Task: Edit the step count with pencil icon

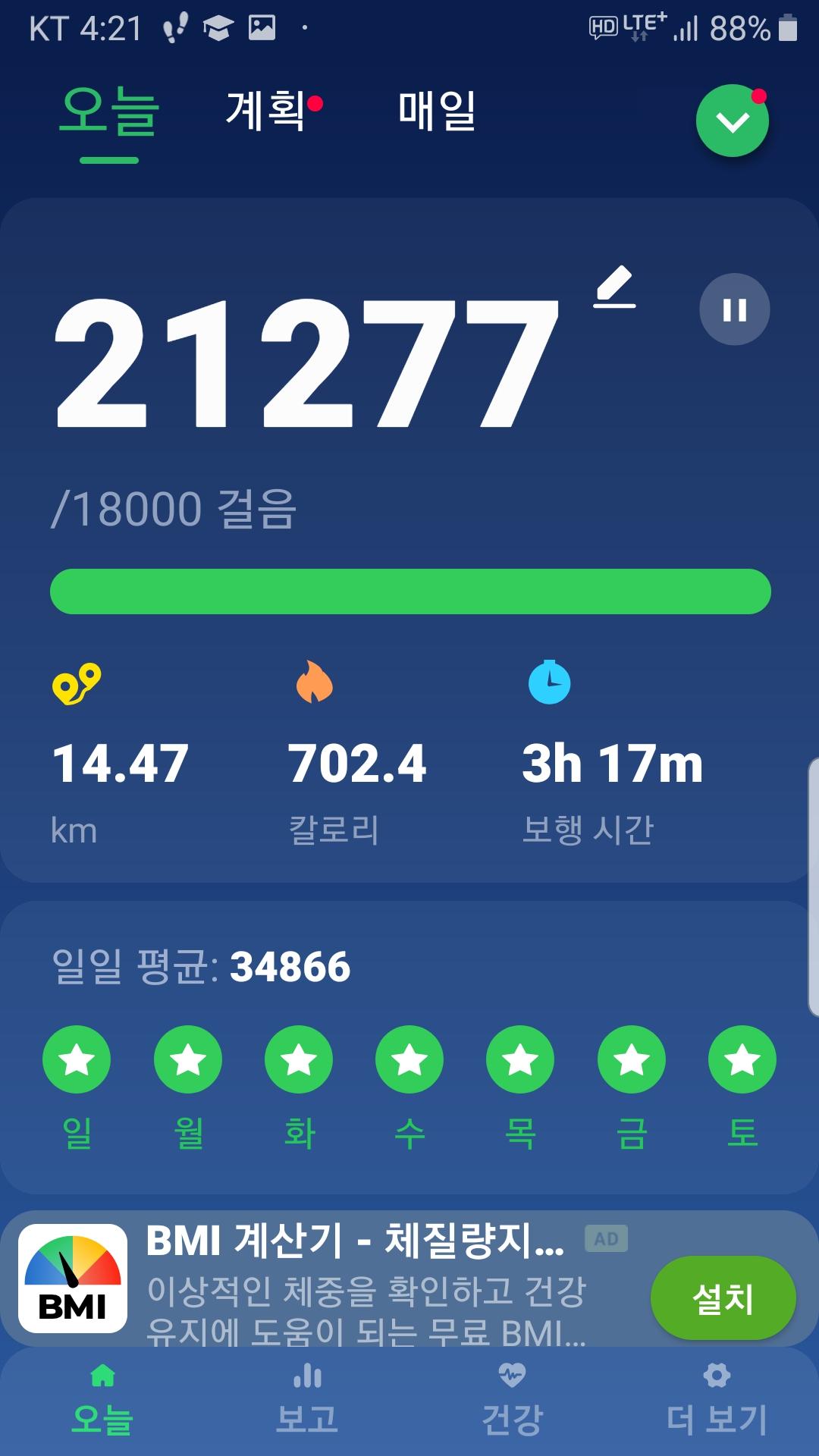Action: click(x=614, y=287)
